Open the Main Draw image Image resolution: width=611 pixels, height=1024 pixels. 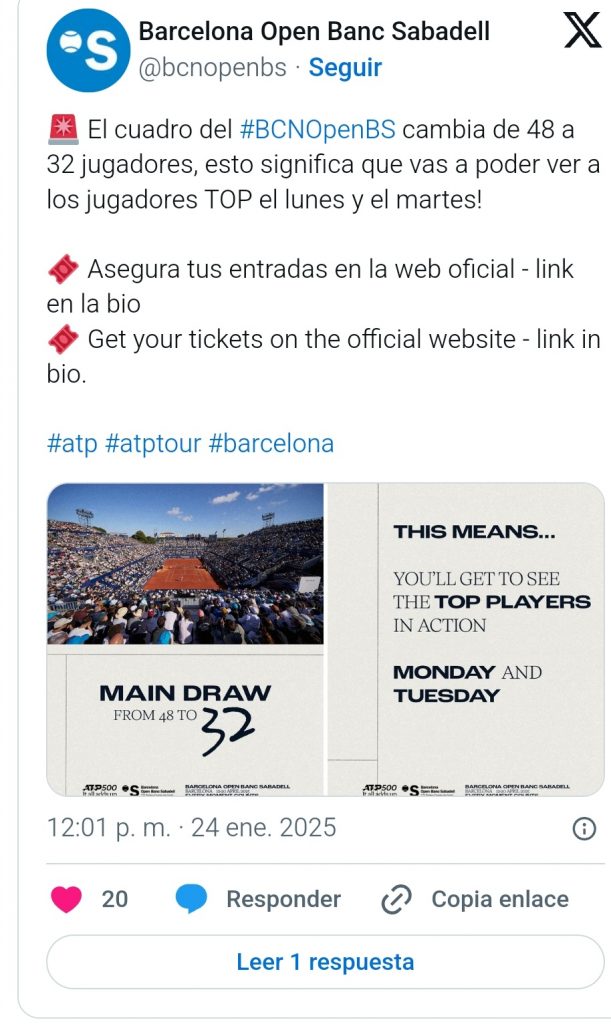(186, 640)
